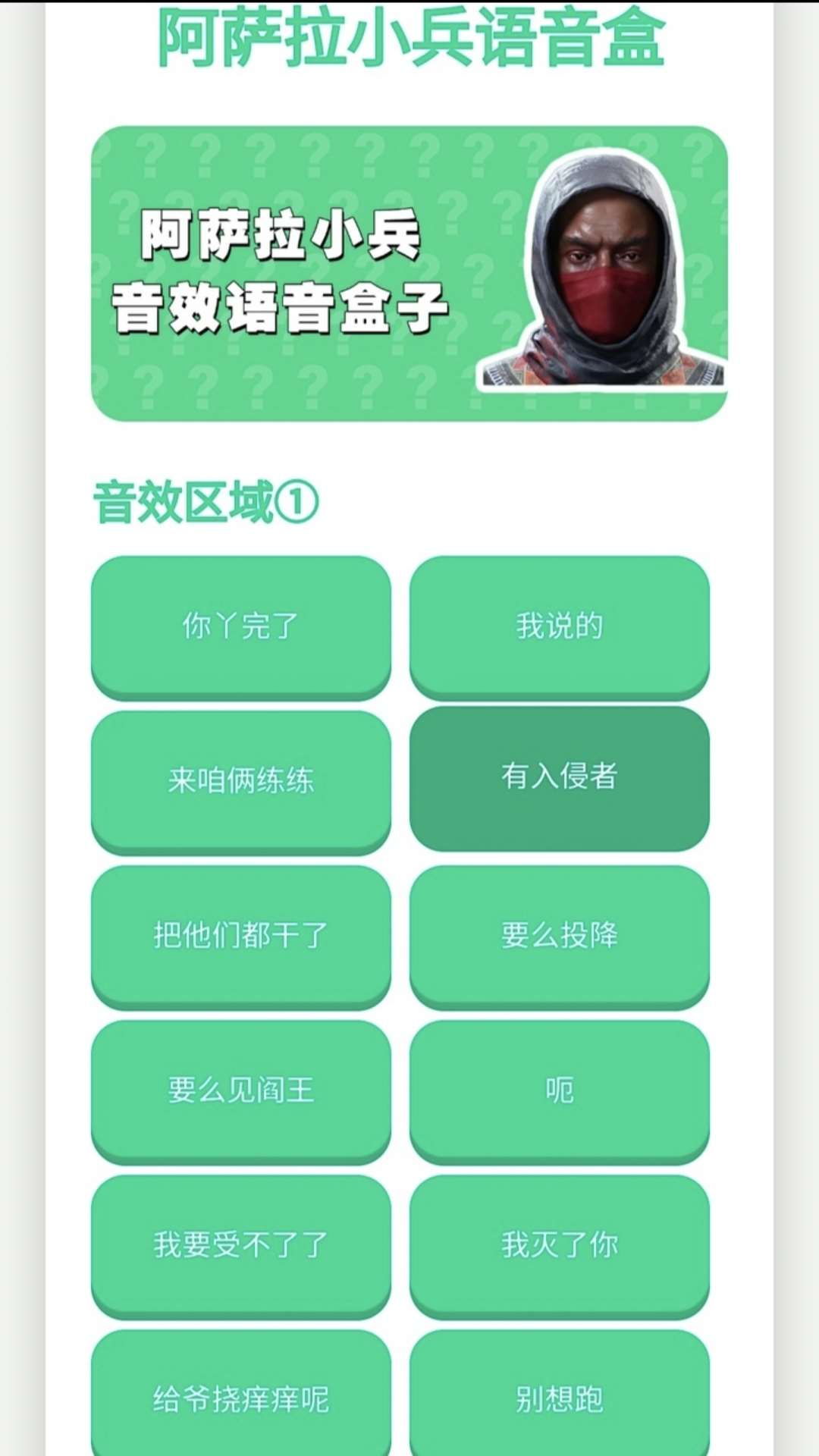Image resolution: width=819 pixels, height=1456 pixels.
Task: Play 给爷挠痒痒呢 voice clip
Action: coord(240,1398)
